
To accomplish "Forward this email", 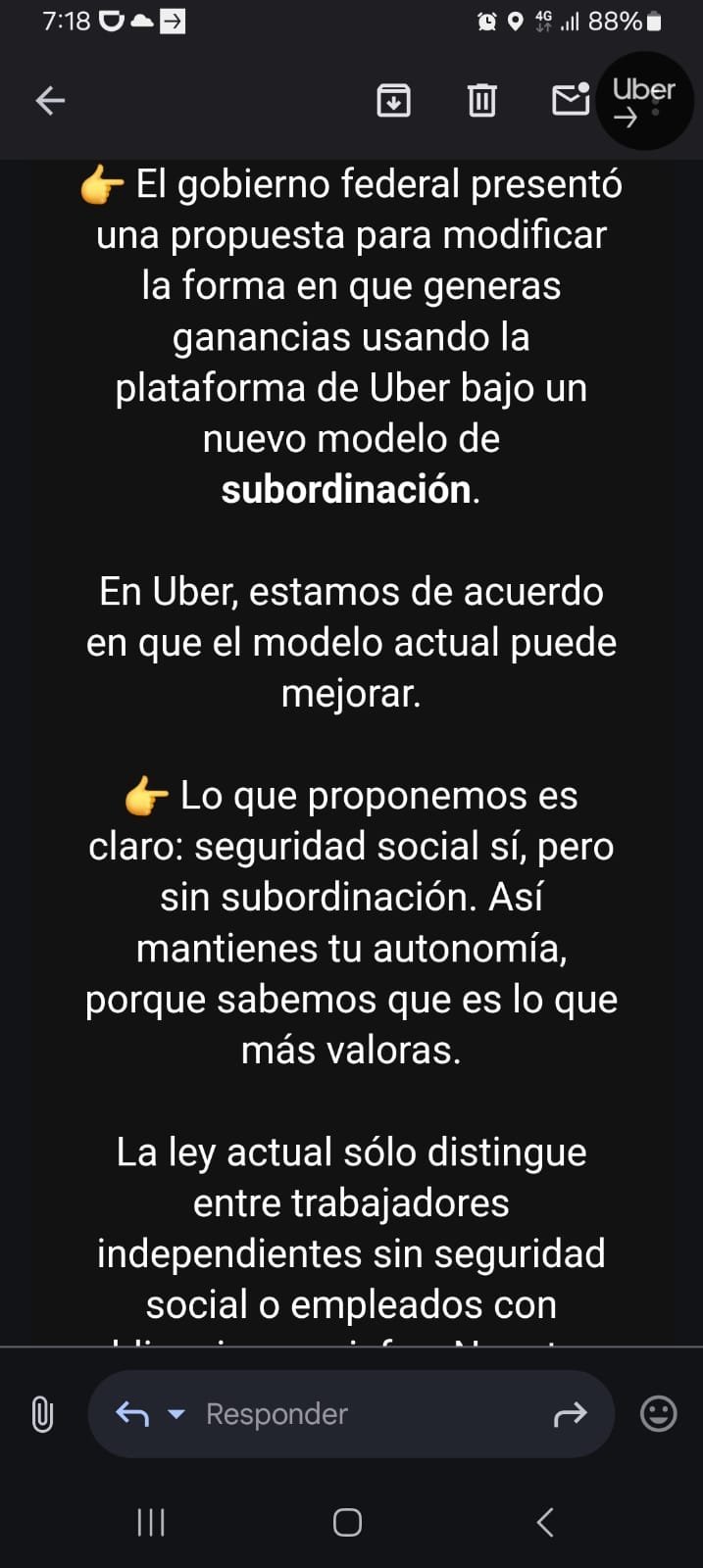I will (570, 1414).
